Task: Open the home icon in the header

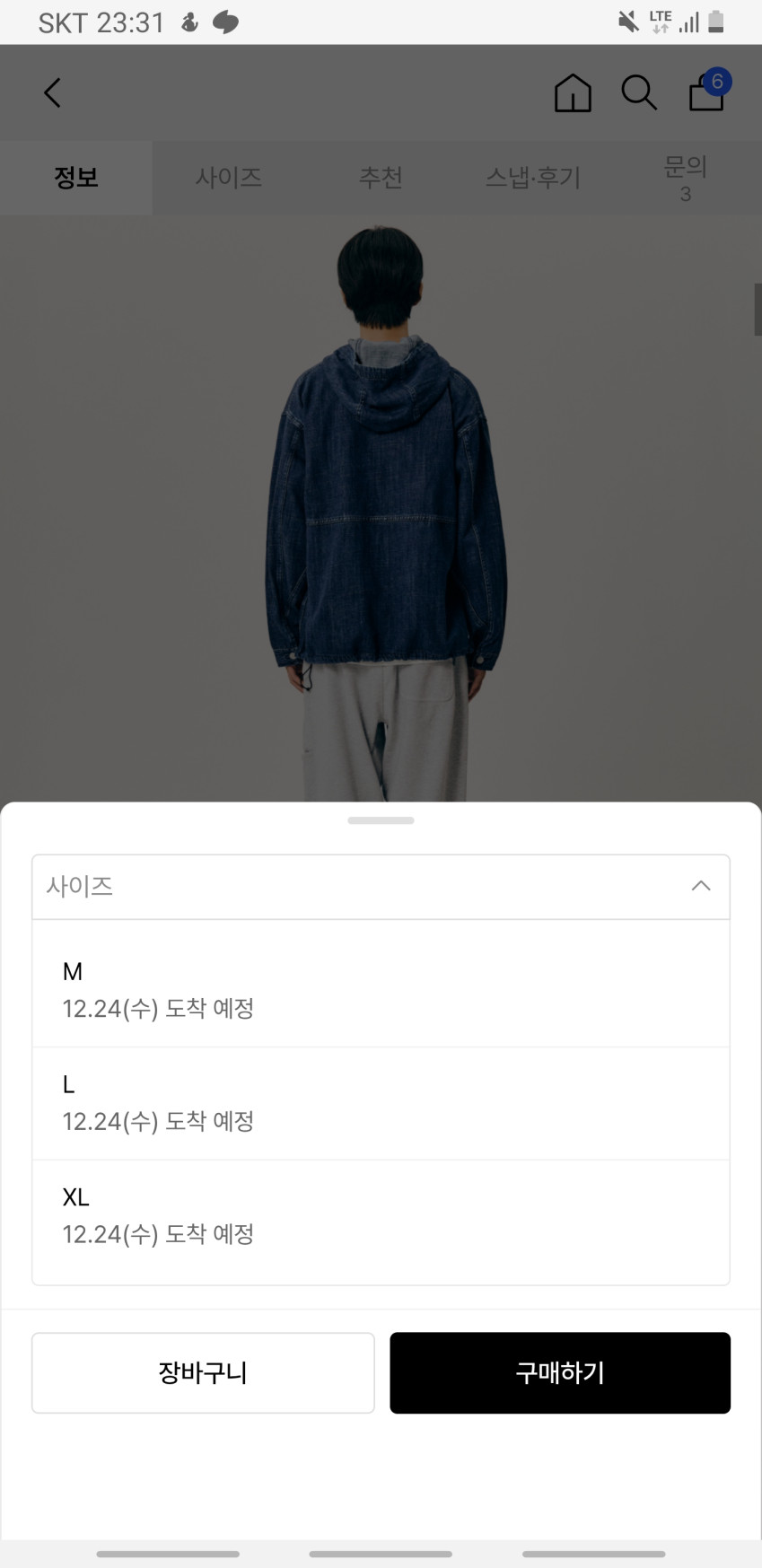Action: point(573,92)
